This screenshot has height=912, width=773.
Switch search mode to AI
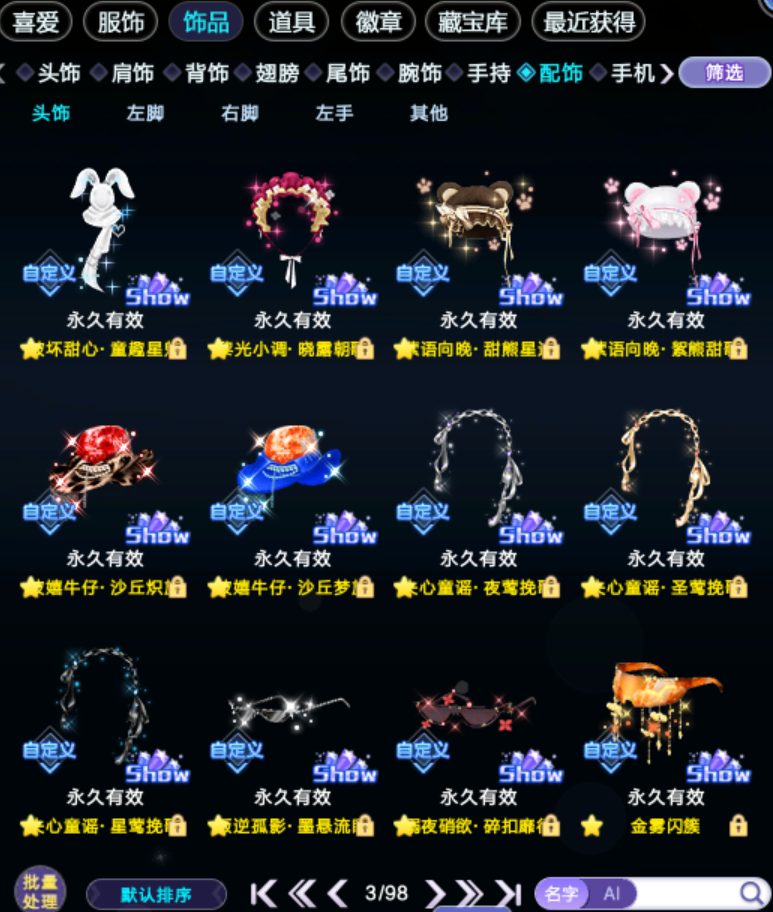click(611, 893)
